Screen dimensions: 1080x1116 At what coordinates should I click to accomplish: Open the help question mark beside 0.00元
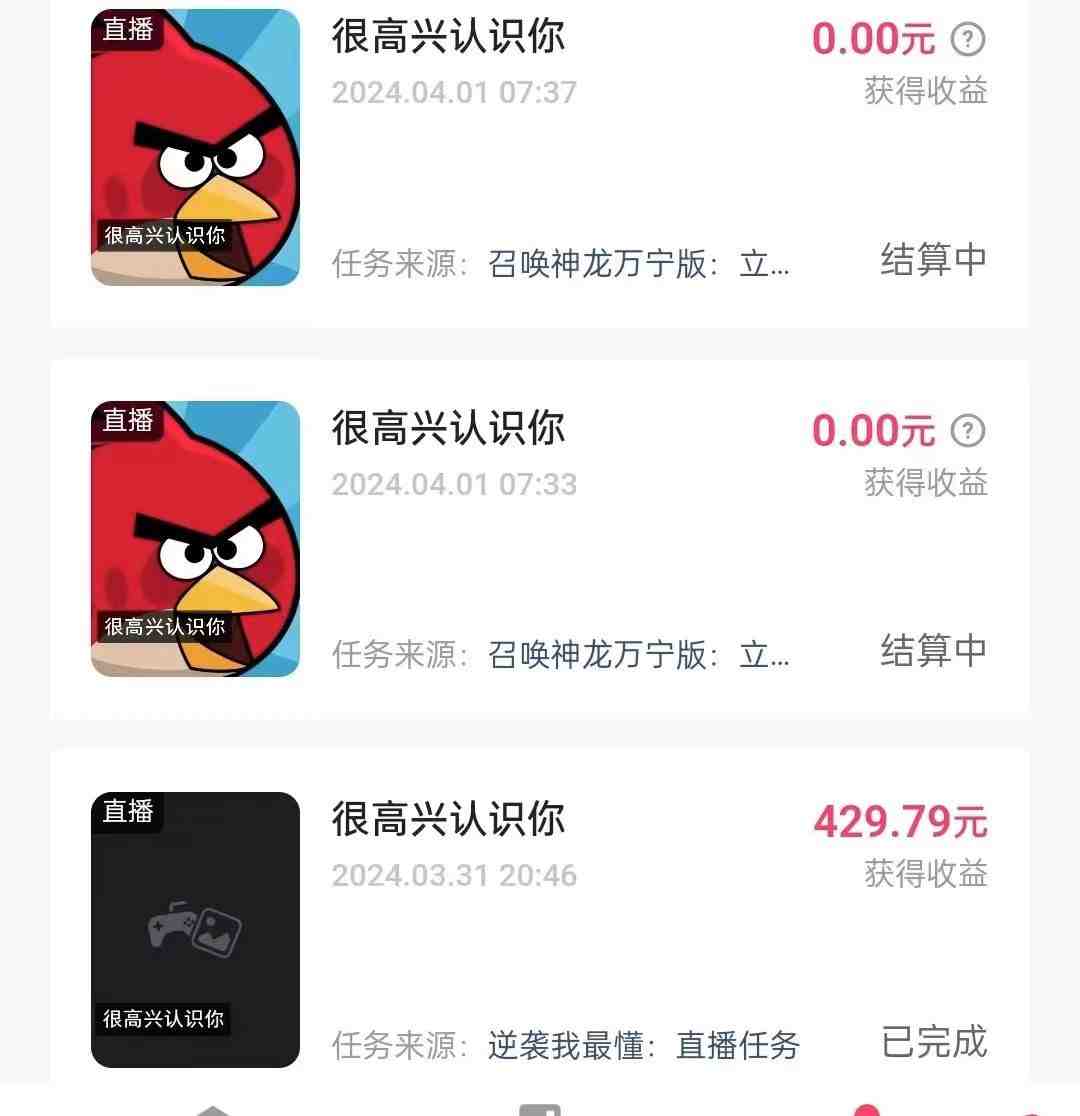(x=966, y=38)
